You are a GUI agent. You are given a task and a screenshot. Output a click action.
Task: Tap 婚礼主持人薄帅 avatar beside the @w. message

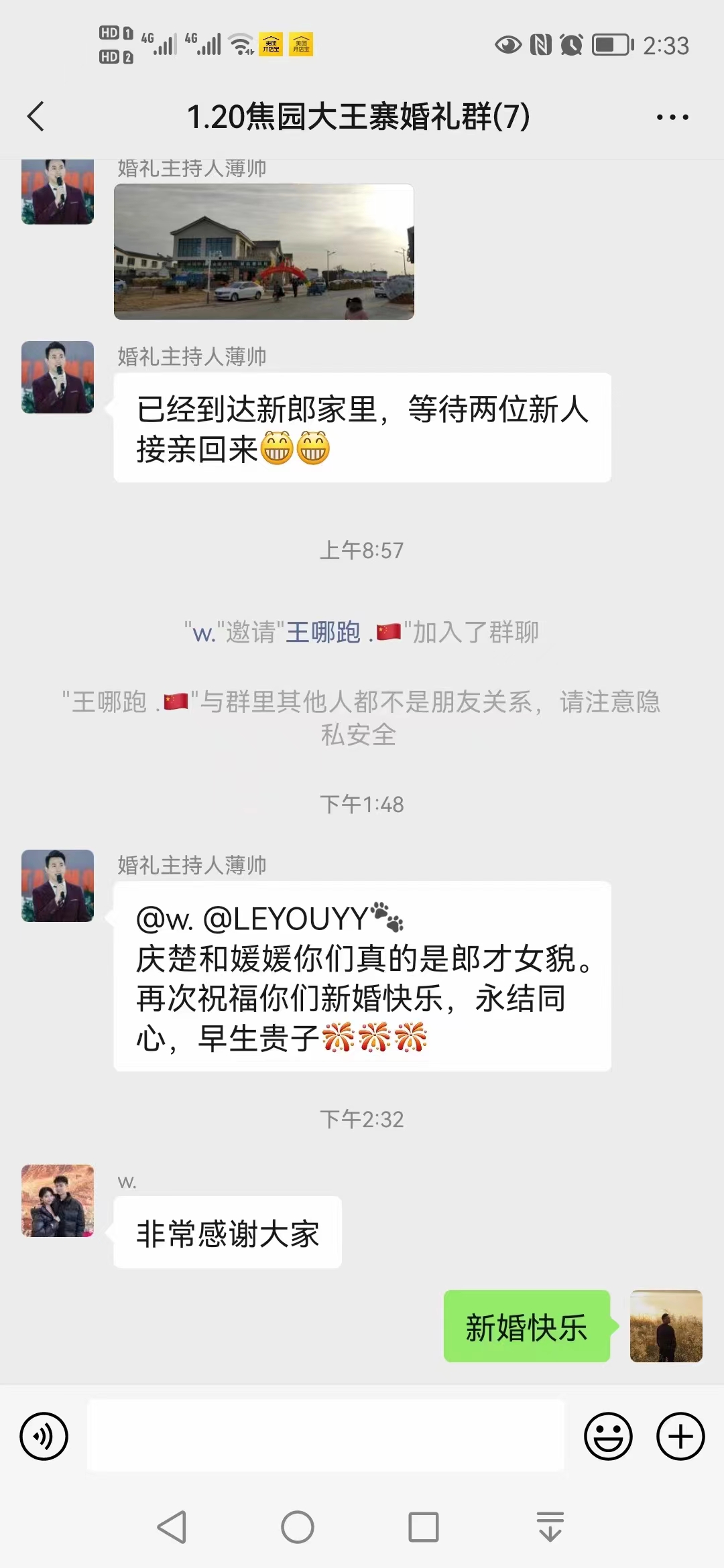58,885
